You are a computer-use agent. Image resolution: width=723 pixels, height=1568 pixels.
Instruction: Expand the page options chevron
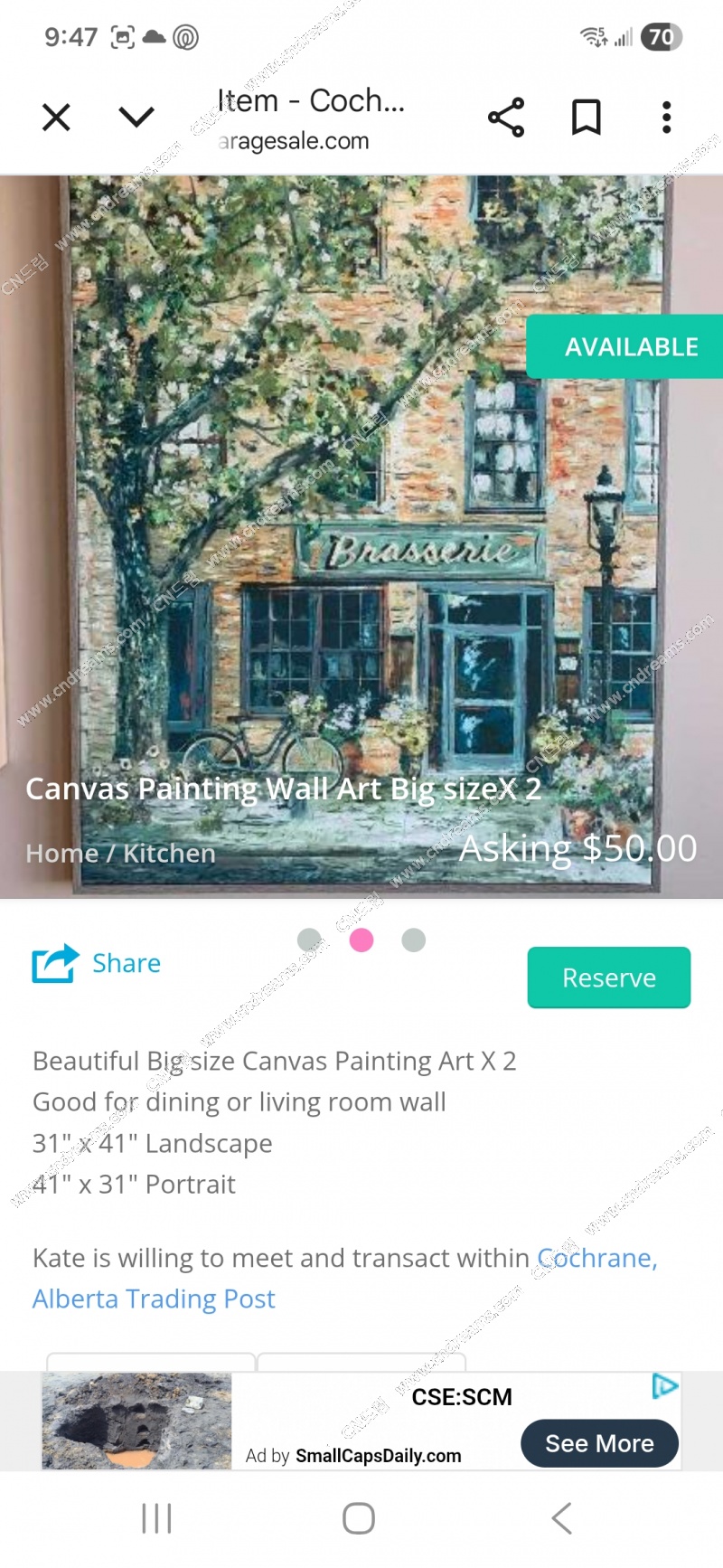(136, 118)
